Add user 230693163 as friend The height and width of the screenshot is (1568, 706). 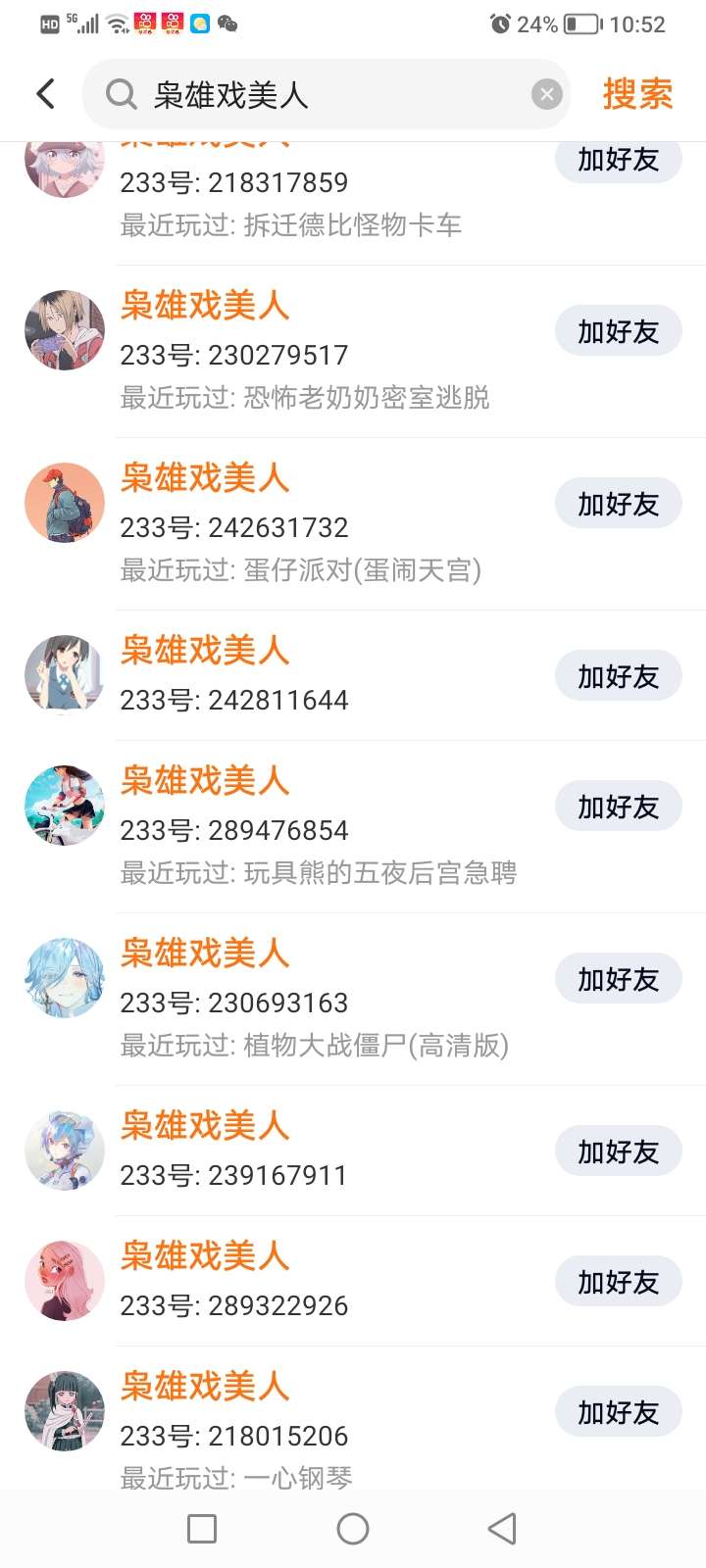pyautogui.click(x=618, y=980)
